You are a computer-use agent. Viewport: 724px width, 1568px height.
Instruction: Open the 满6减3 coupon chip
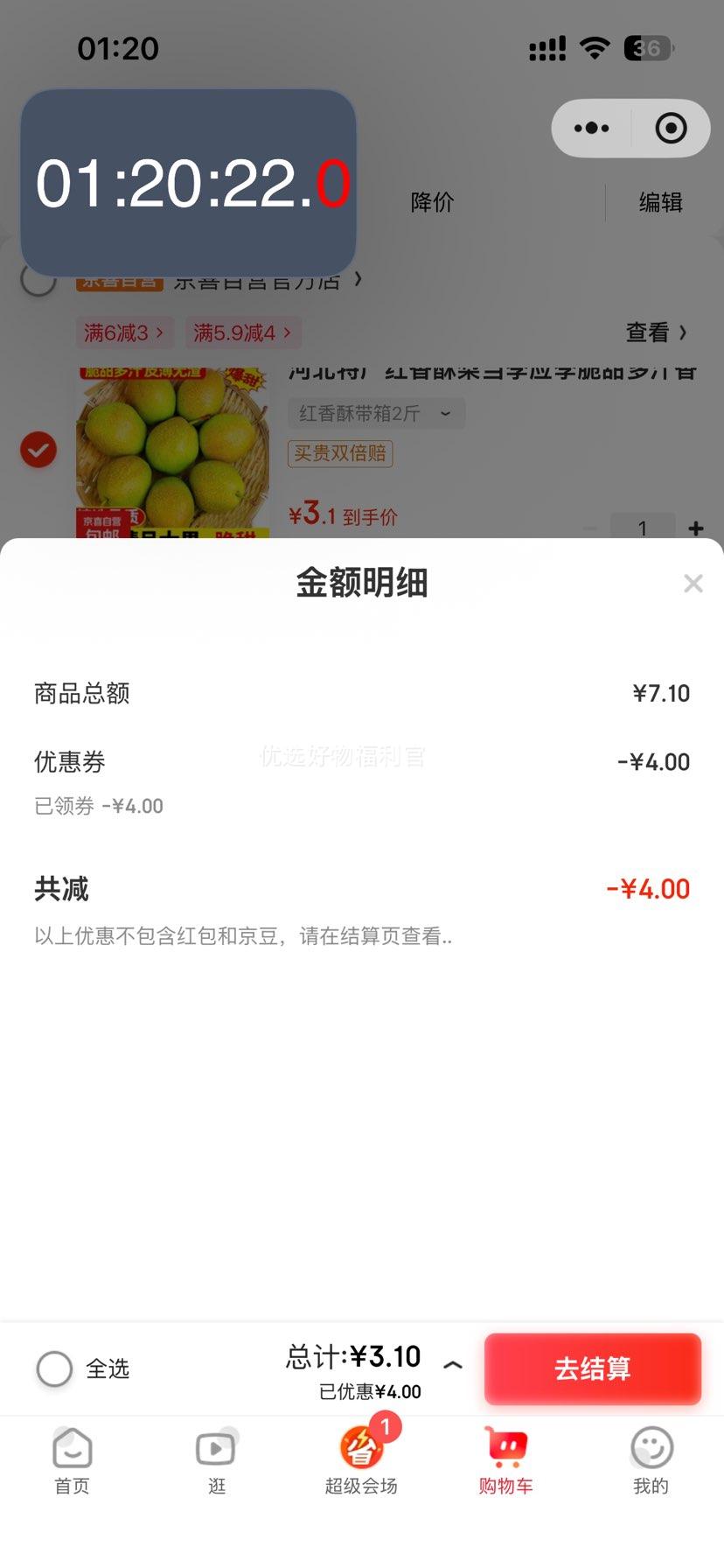(x=124, y=332)
